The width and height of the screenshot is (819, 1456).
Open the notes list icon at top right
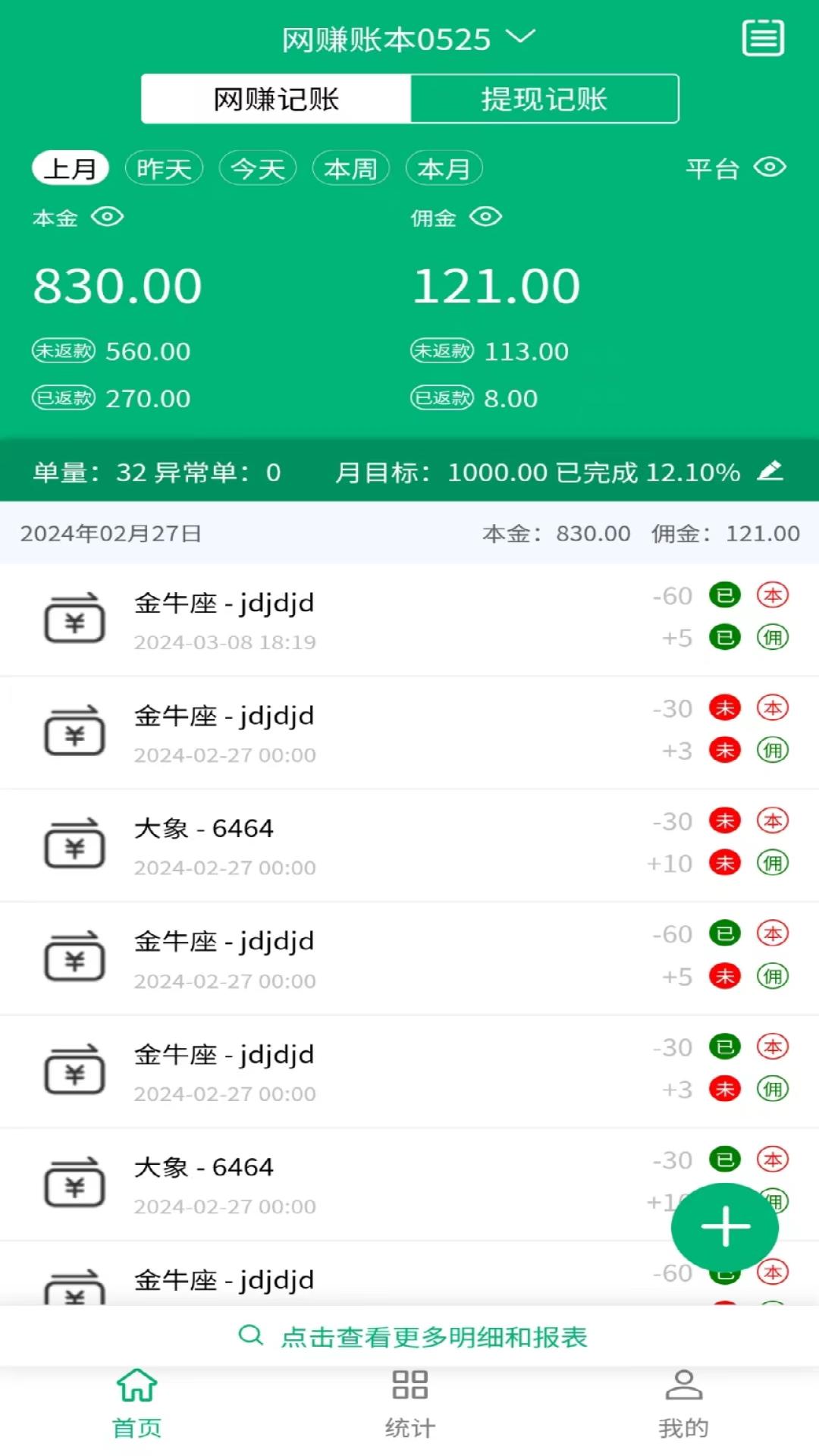click(x=763, y=37)
